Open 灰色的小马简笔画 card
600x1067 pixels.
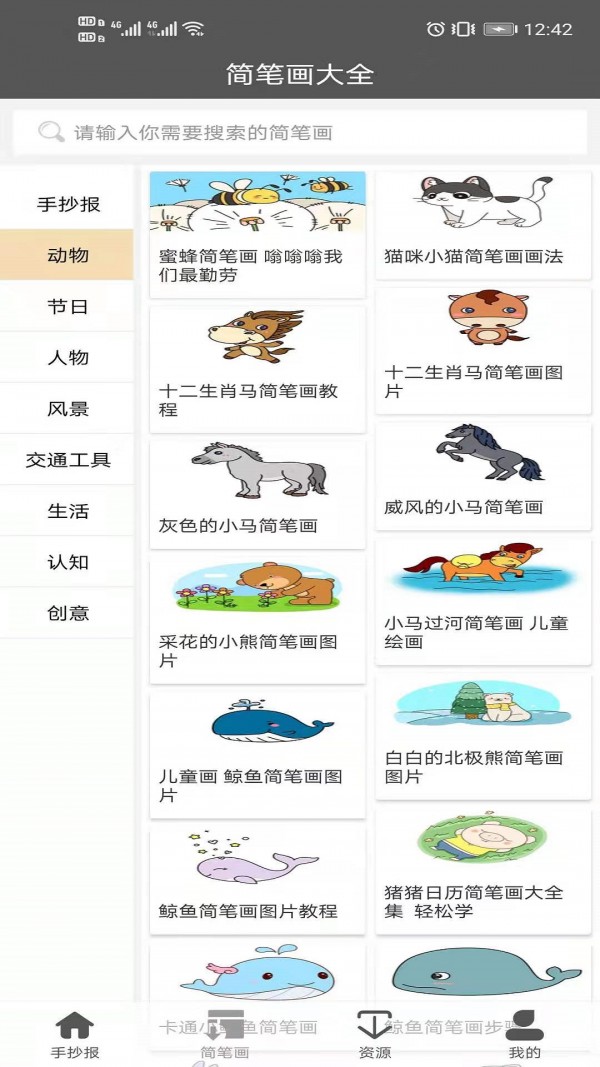257,493
